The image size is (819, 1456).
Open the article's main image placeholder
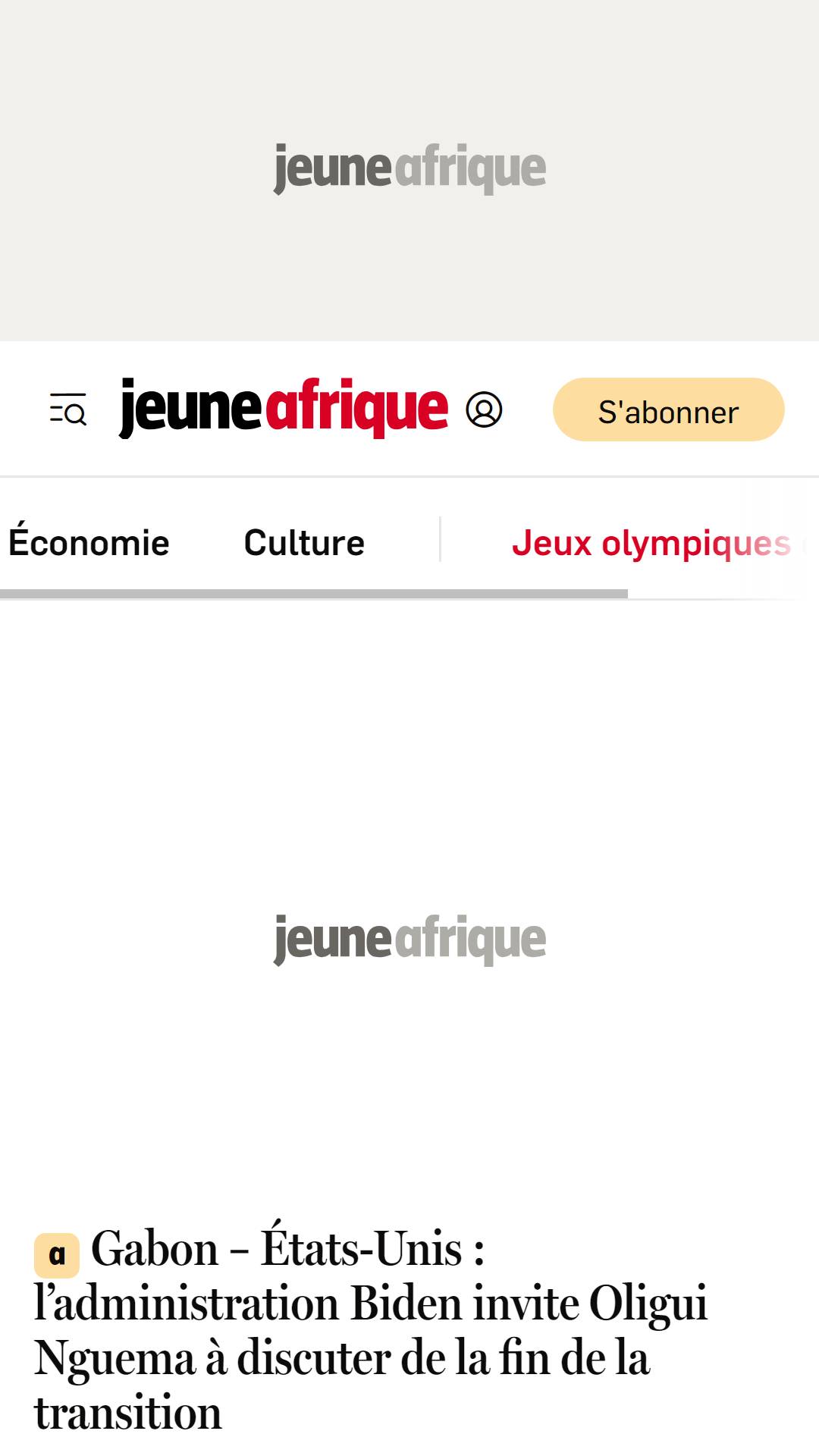point(409,938)
